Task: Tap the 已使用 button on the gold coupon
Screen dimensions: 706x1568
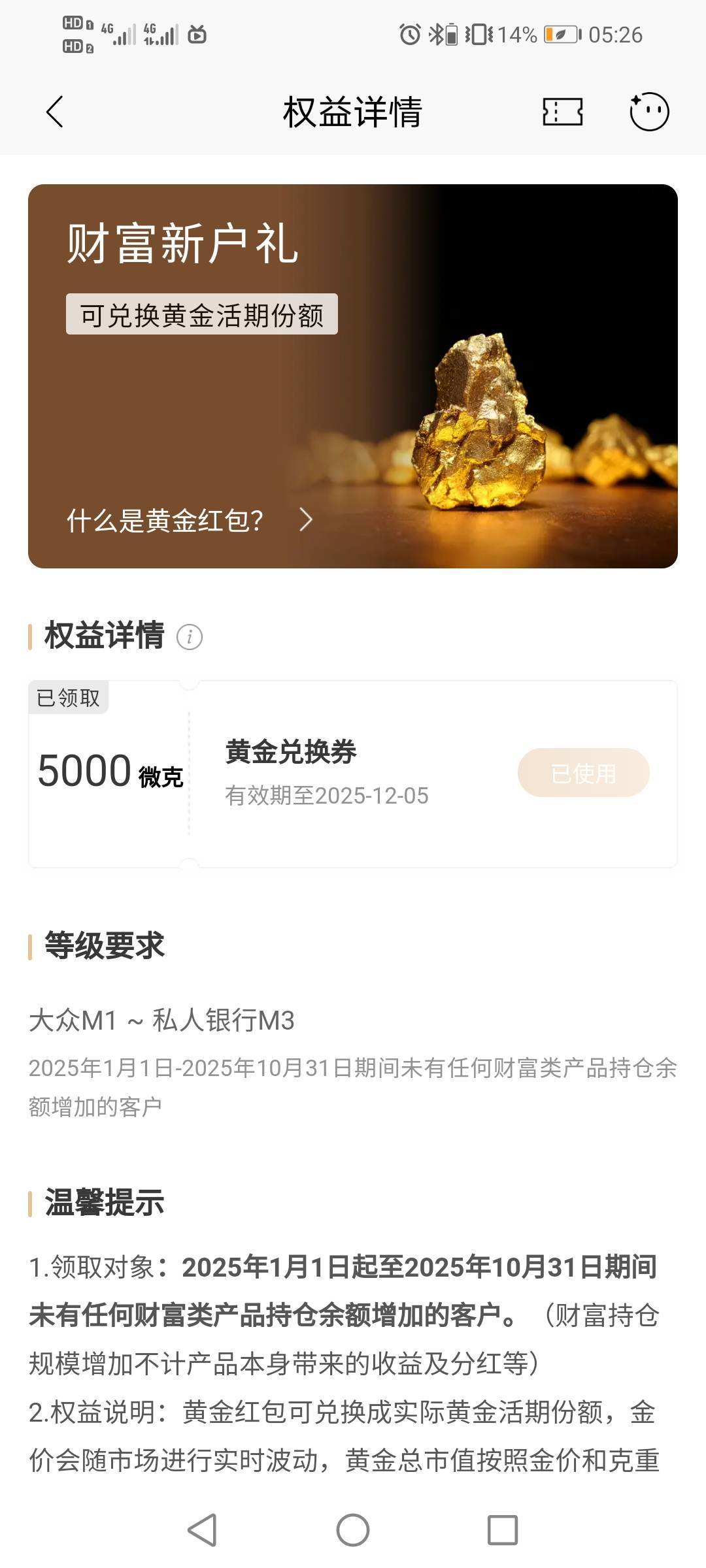Action: (583, 773)
